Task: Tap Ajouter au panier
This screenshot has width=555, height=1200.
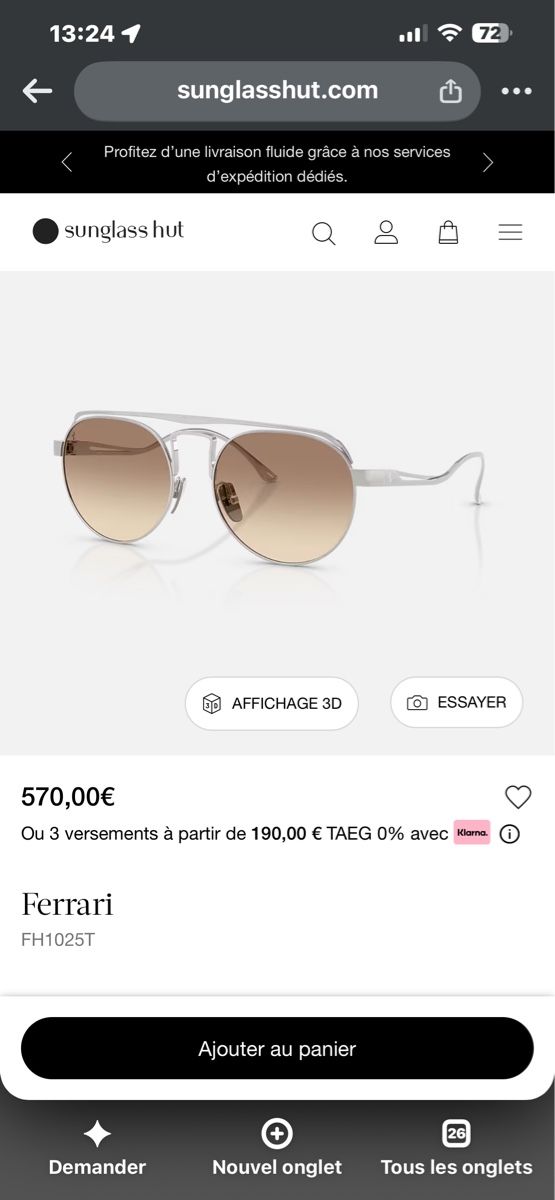Action: pyautogui.click(x=277, y=1049)
